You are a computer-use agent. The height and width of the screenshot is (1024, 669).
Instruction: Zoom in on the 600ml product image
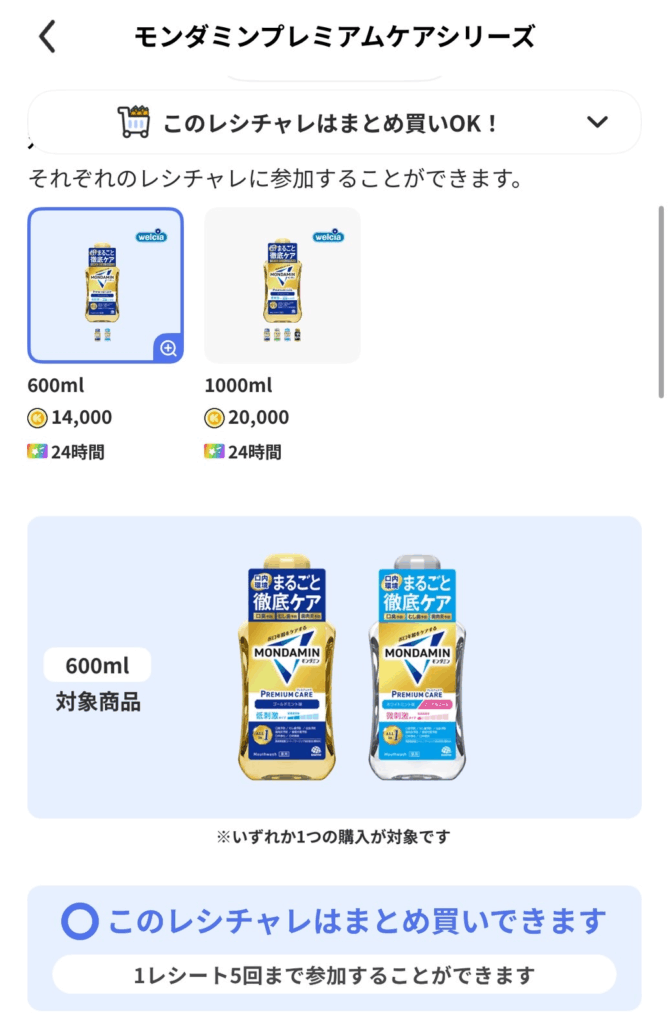[x=168, y=348]
